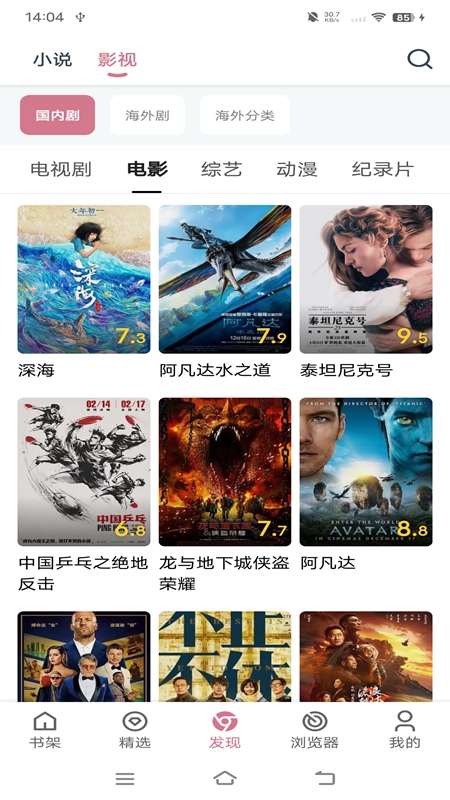Switch to the 动漫 category tab

(296, 169)
